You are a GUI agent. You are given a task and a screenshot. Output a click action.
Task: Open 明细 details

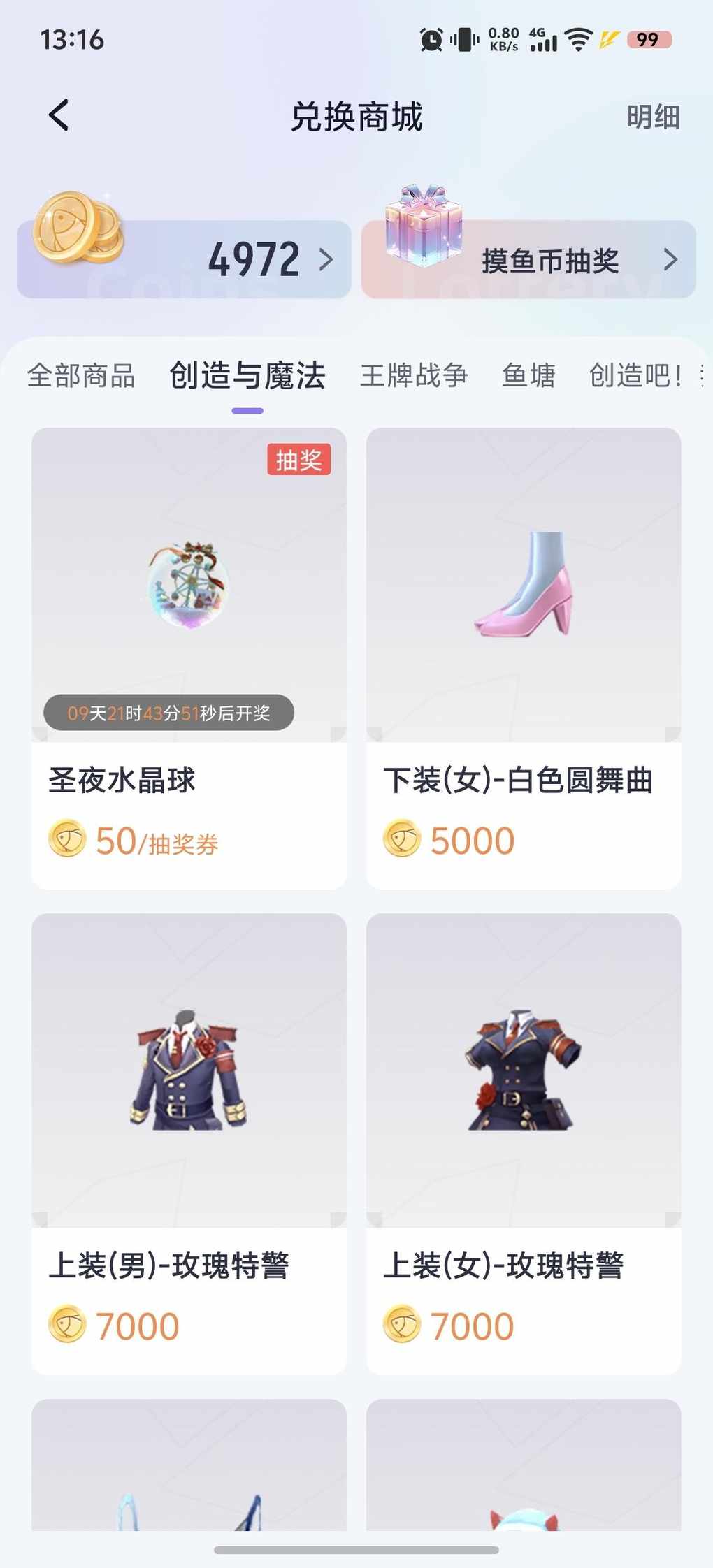653,117
